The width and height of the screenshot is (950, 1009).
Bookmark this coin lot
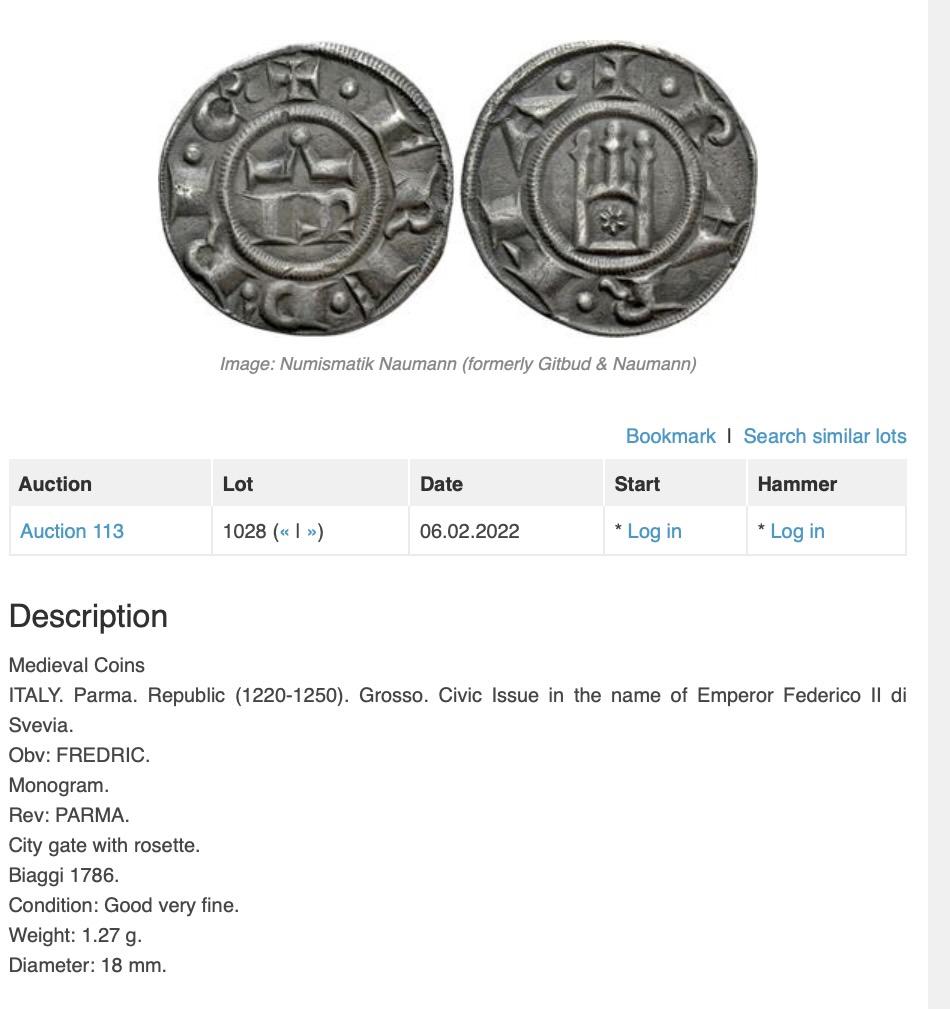(670, 436)
